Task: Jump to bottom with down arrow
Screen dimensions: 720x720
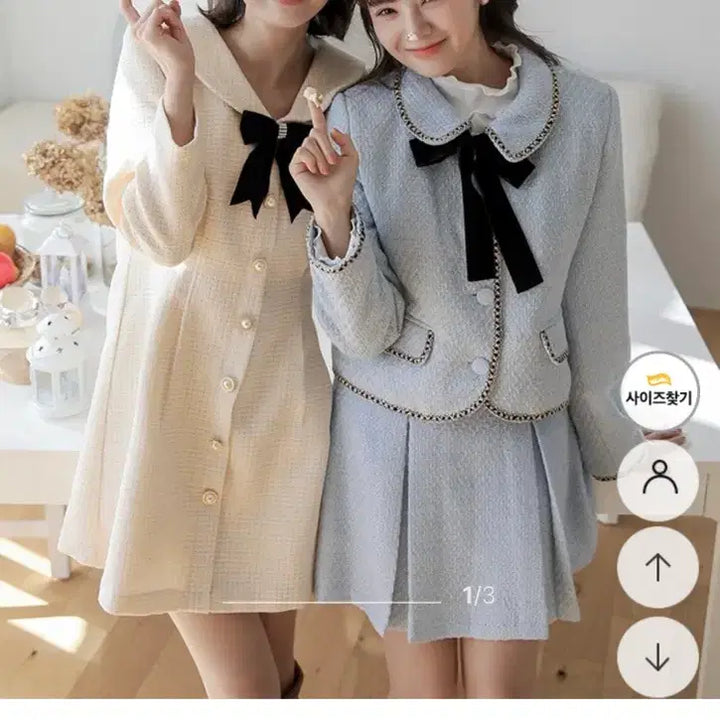Action: (657, 657)
